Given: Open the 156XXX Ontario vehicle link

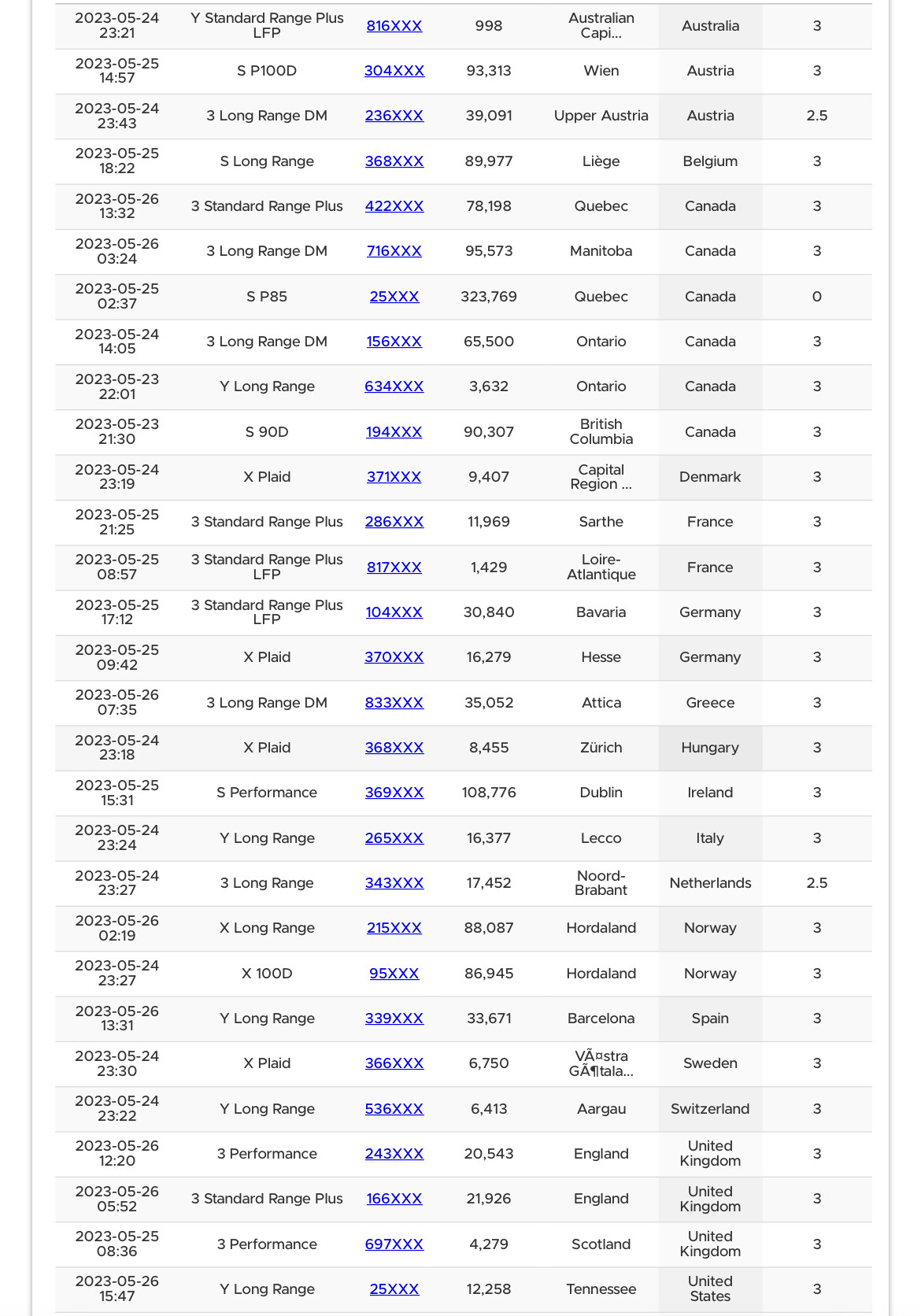Looking at the screenshot, I should tap(394, 342).
